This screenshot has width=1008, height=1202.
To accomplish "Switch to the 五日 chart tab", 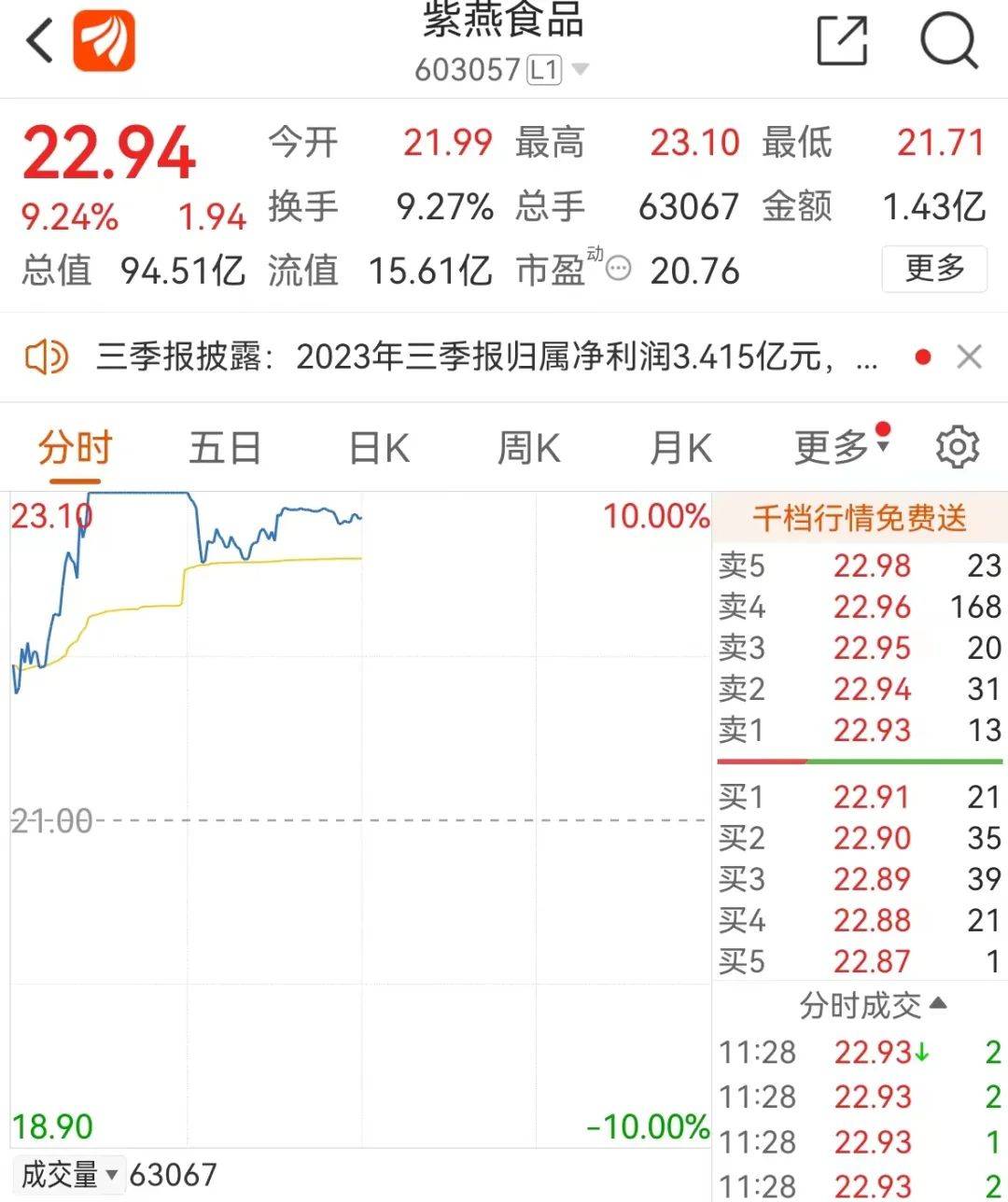I will point(224,448).
